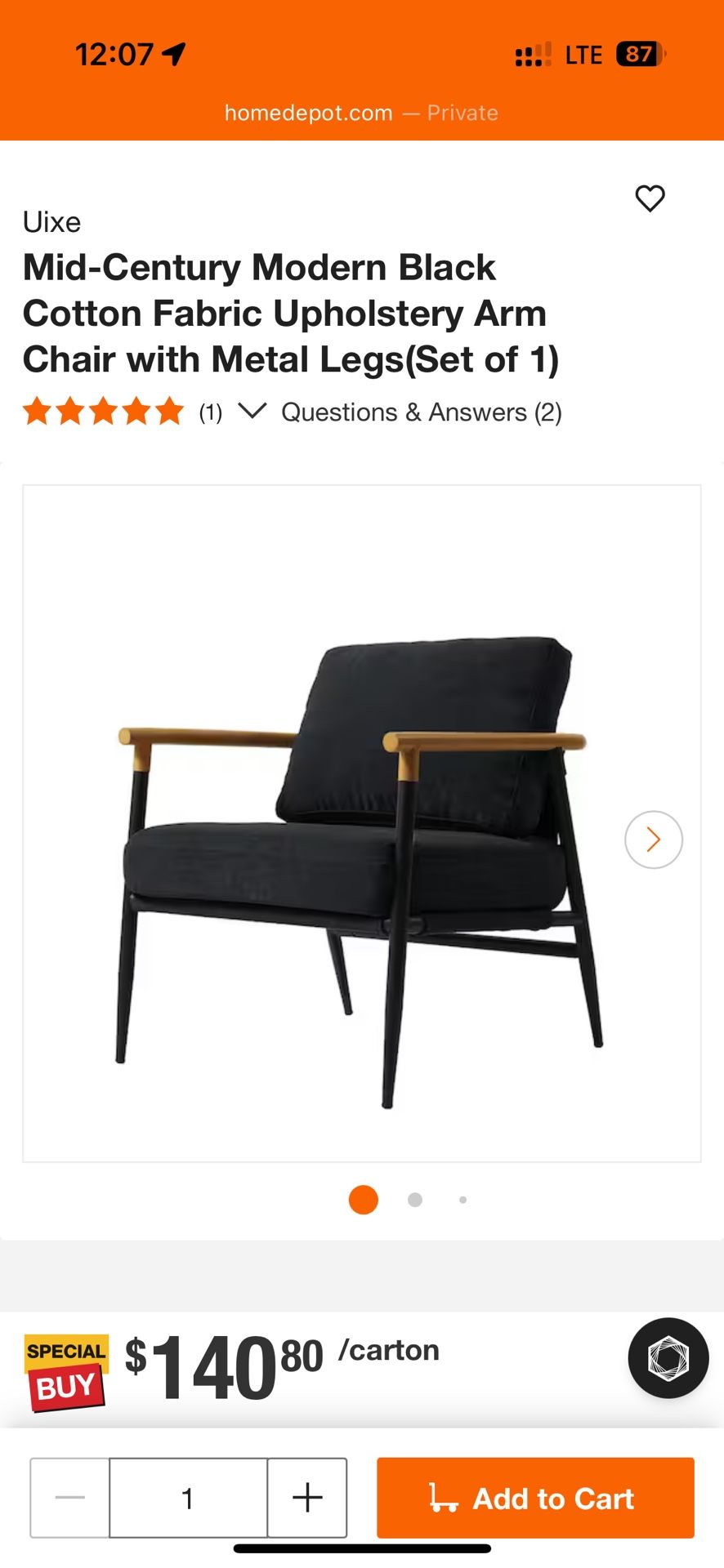Select the second carousel pagination dot
Screen dimensions: 724x1568
[x=414, y=1199]
